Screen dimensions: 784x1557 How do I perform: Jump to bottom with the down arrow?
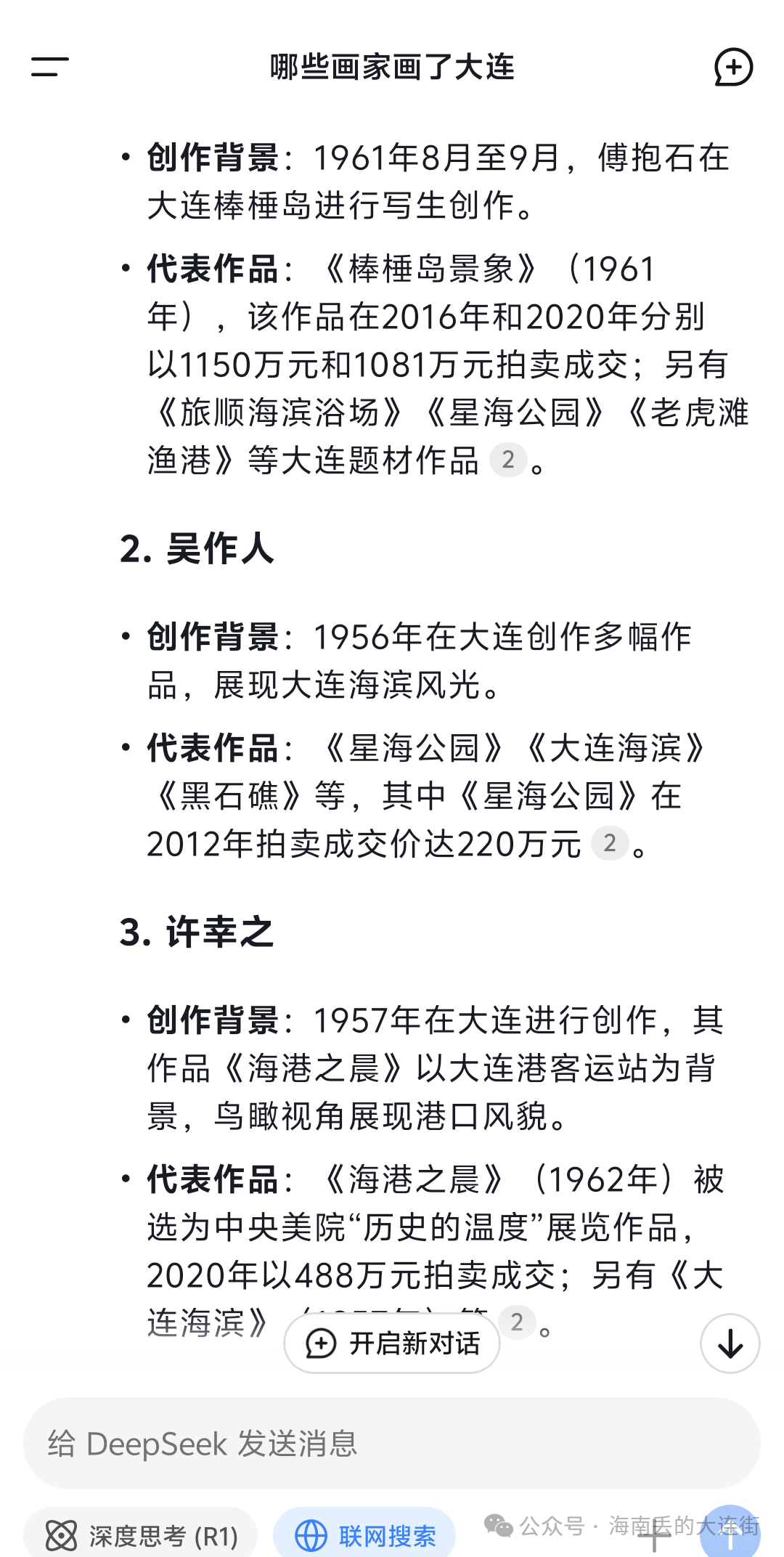(x=730, y=1343)
